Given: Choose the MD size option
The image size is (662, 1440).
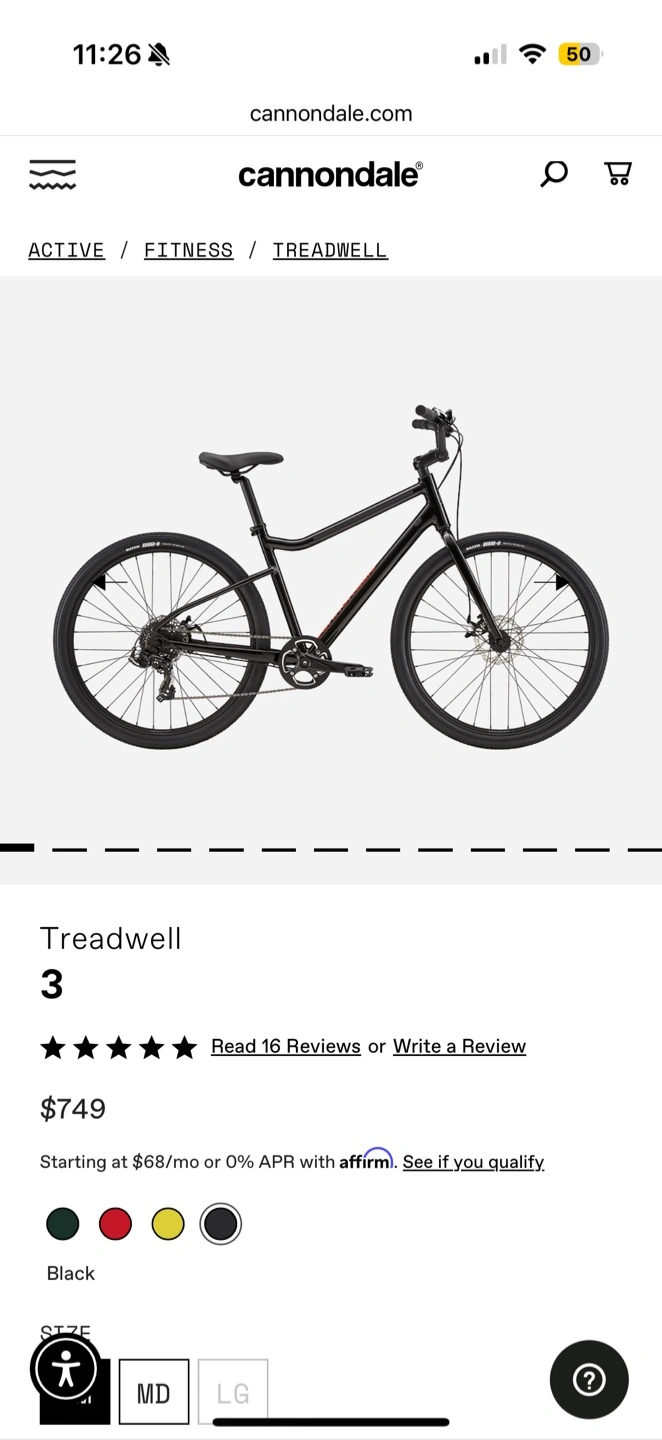Looking at the screenshot, I should pyautogui.click(x=154, y=1392).
